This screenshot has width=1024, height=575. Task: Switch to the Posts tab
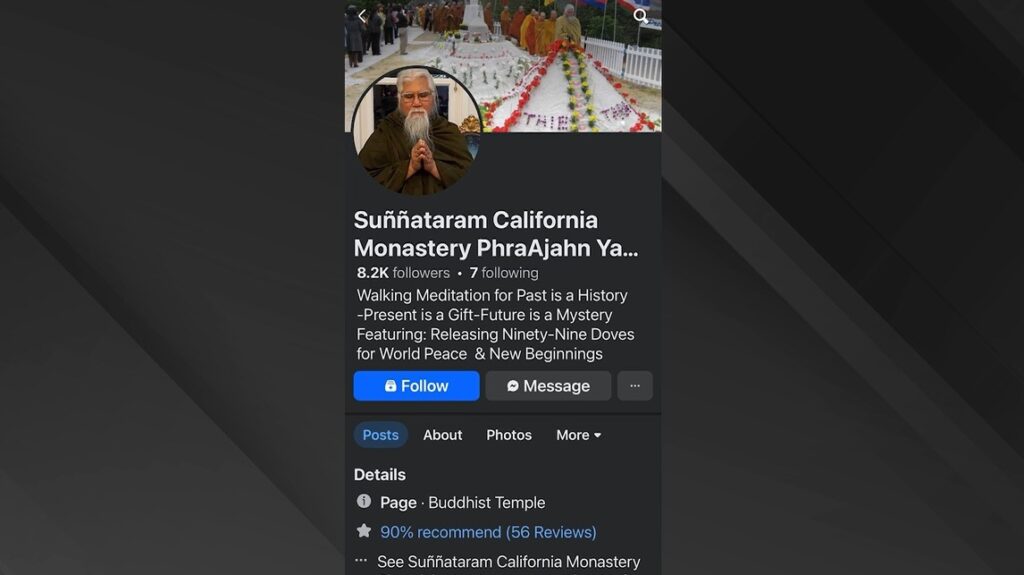coord(380,435)
